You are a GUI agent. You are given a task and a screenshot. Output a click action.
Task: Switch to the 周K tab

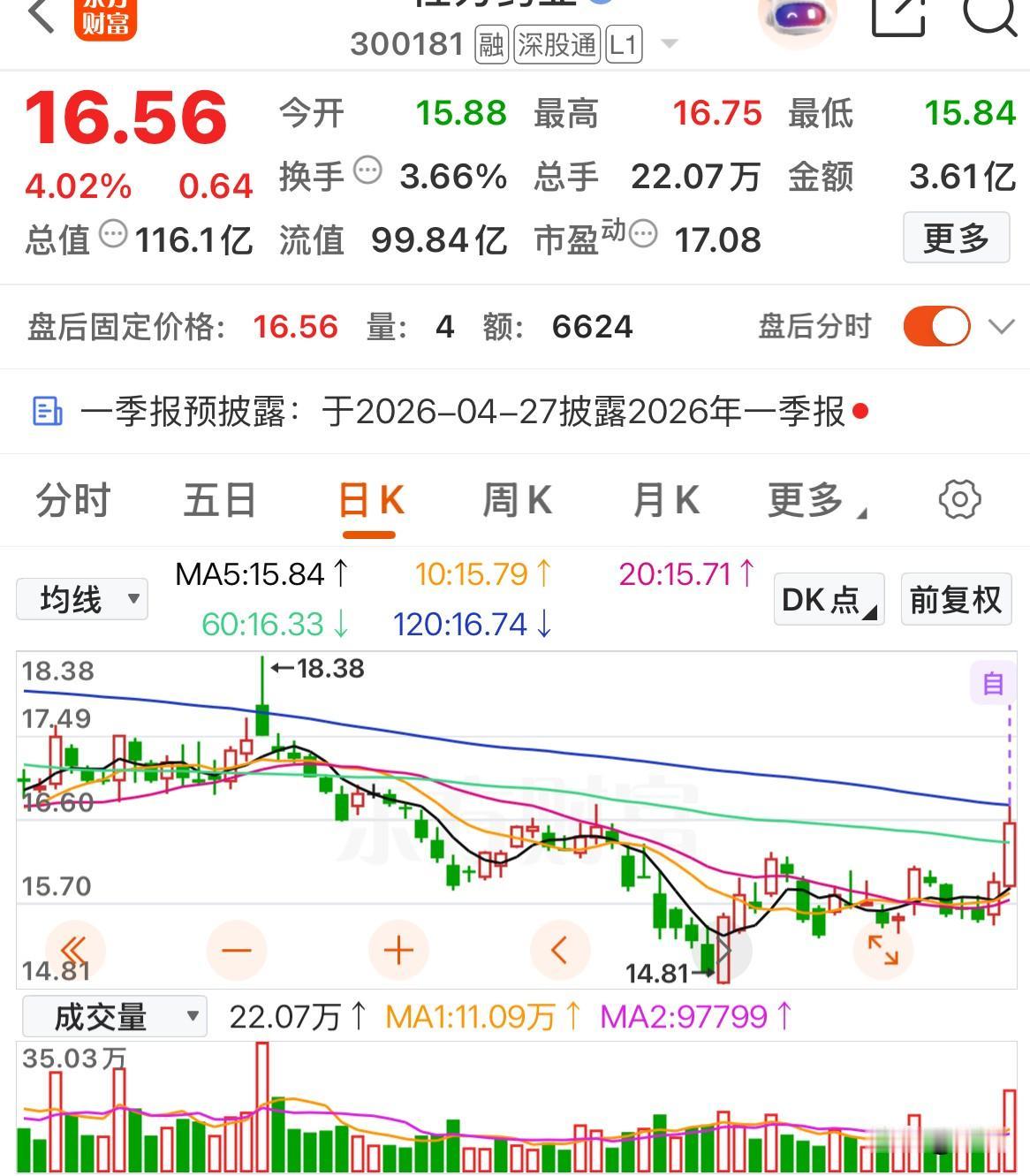[x=517, y=499]
